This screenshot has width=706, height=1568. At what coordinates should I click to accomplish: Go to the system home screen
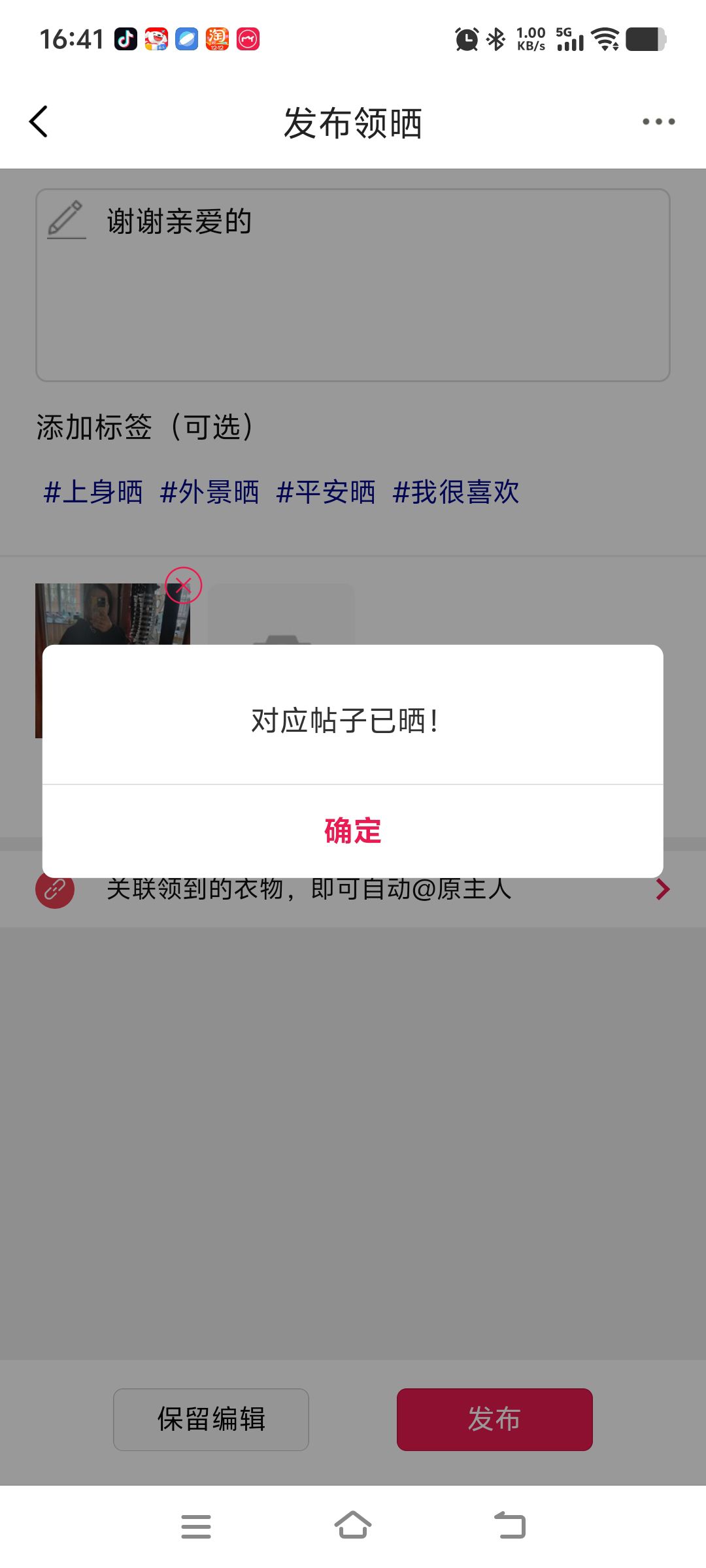[353, 1526]
